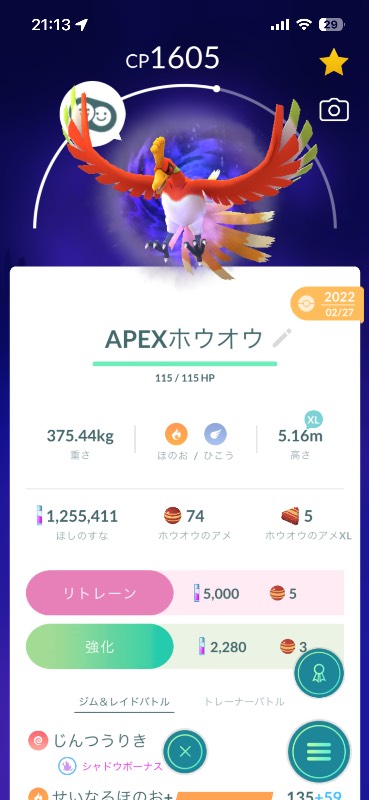Image resolution: width=369 pixels, height=800 pixels.
Task: Tap the リトレーン button
Action: pos(100,593)
